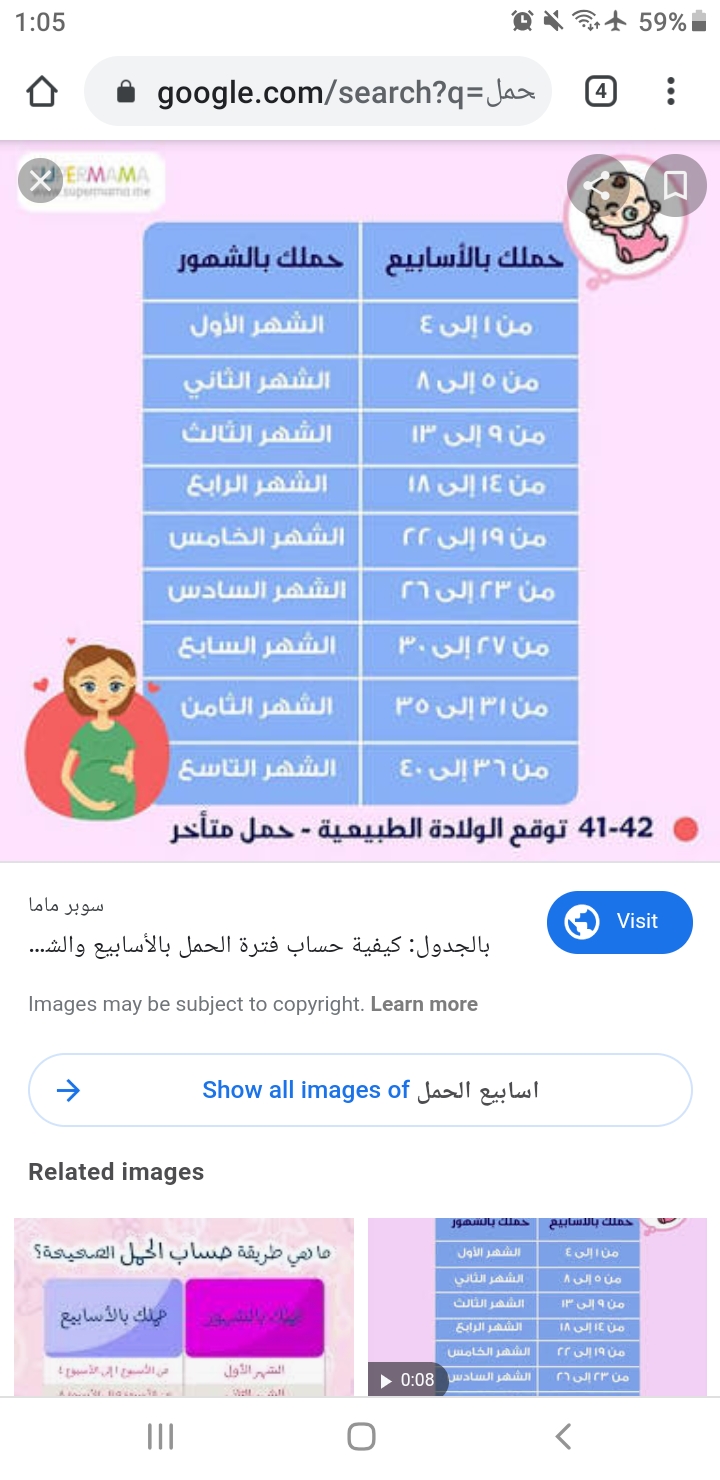The height and width of the screenshot is (1480, 720).
Task: Share this image
Action: [x=596, y=184]
